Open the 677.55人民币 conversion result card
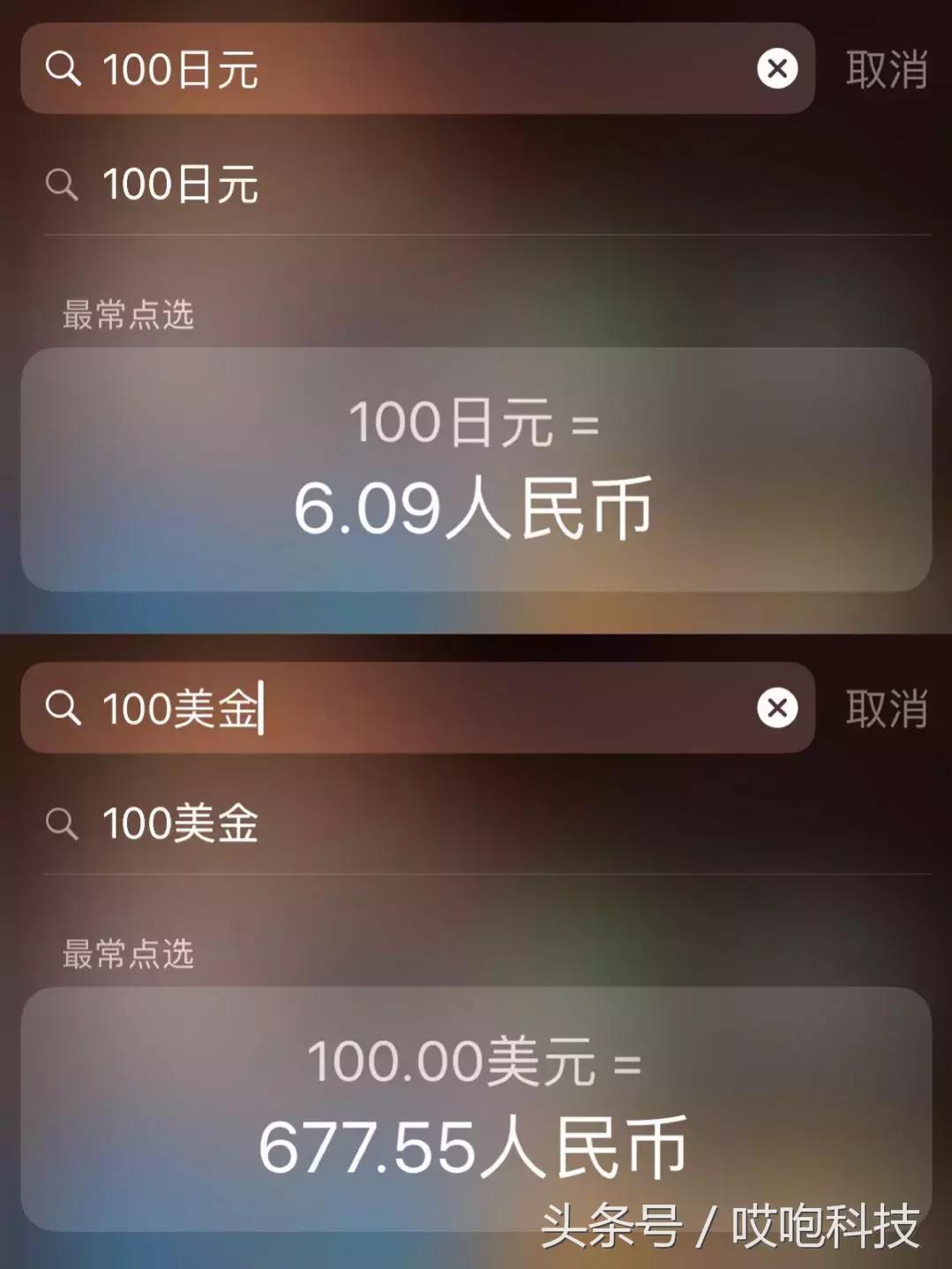 (476, 1105)
